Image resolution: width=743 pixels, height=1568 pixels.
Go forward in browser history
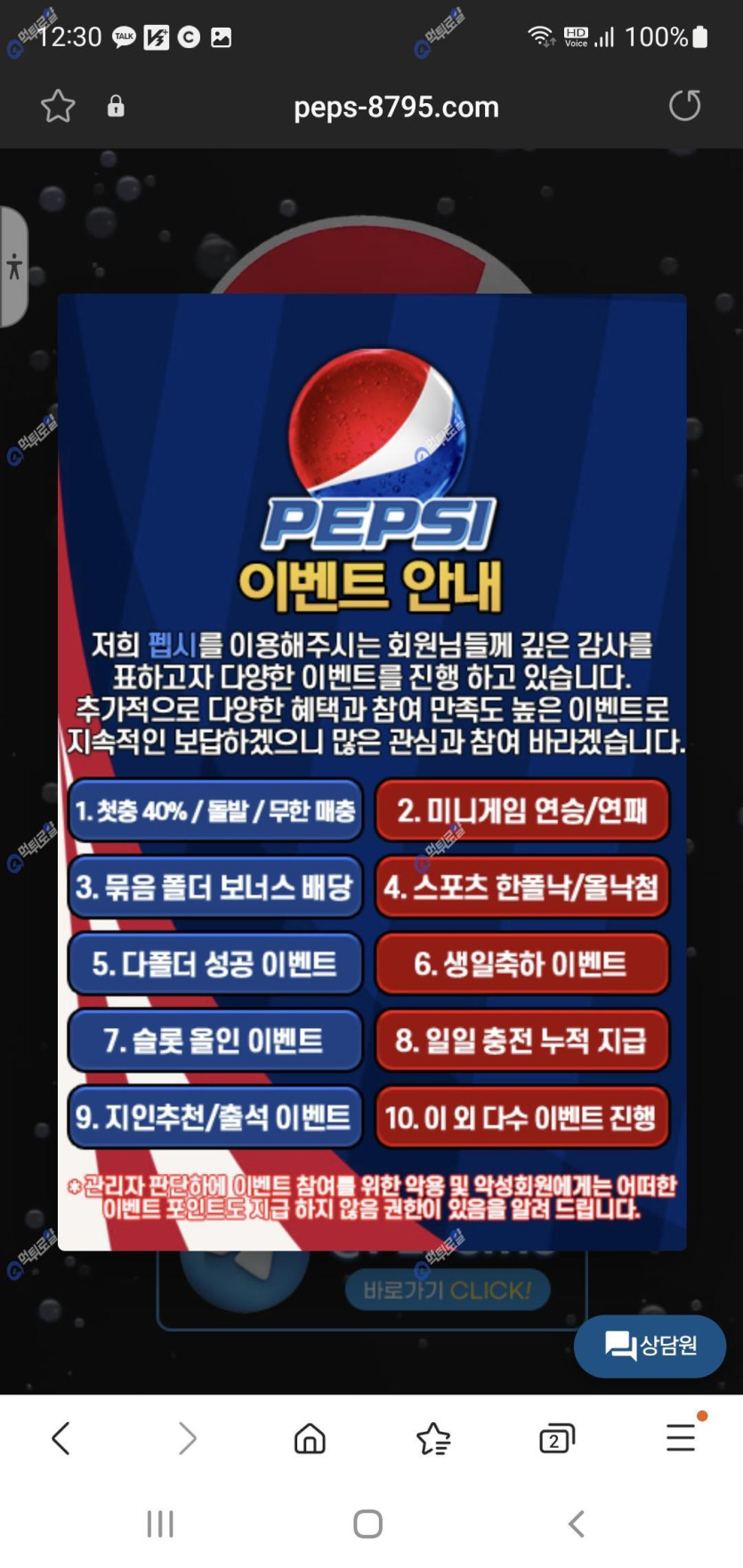coord(186,1438)
